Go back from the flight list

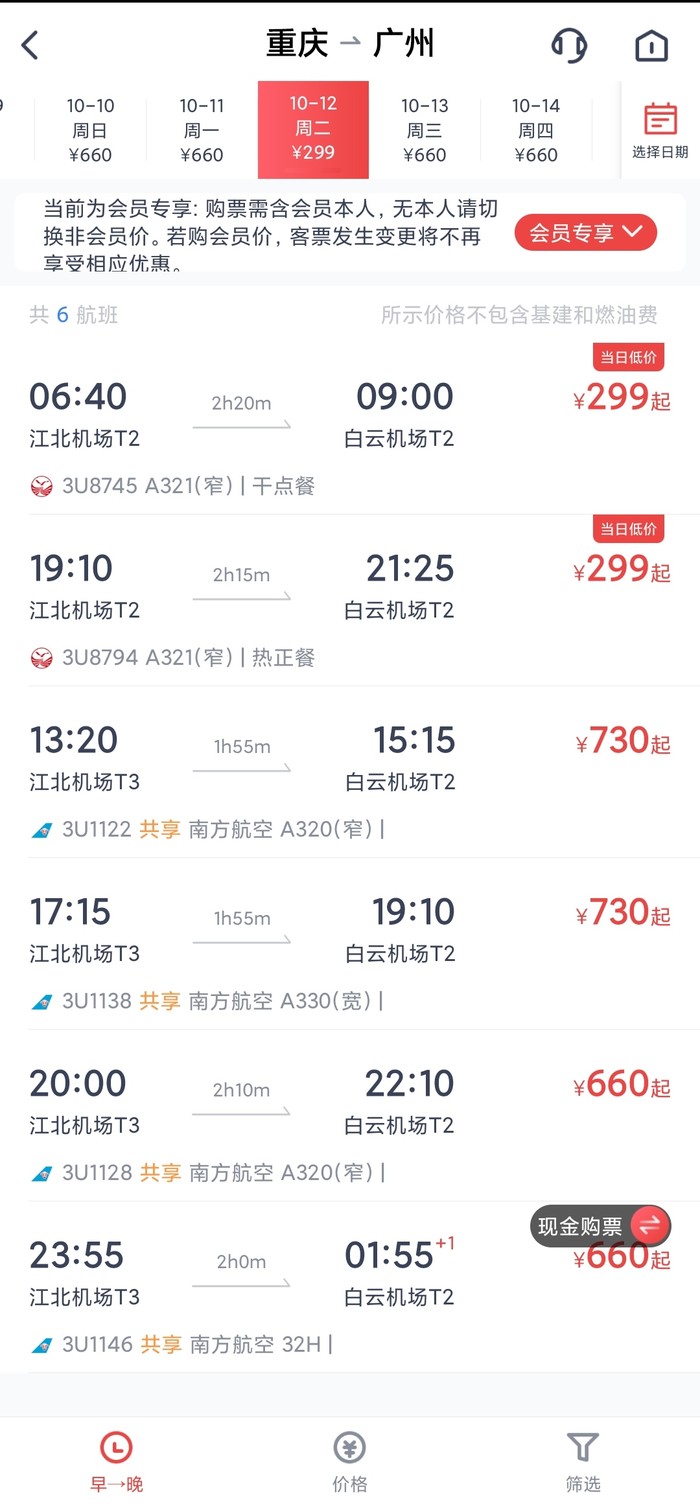[30, 45]
